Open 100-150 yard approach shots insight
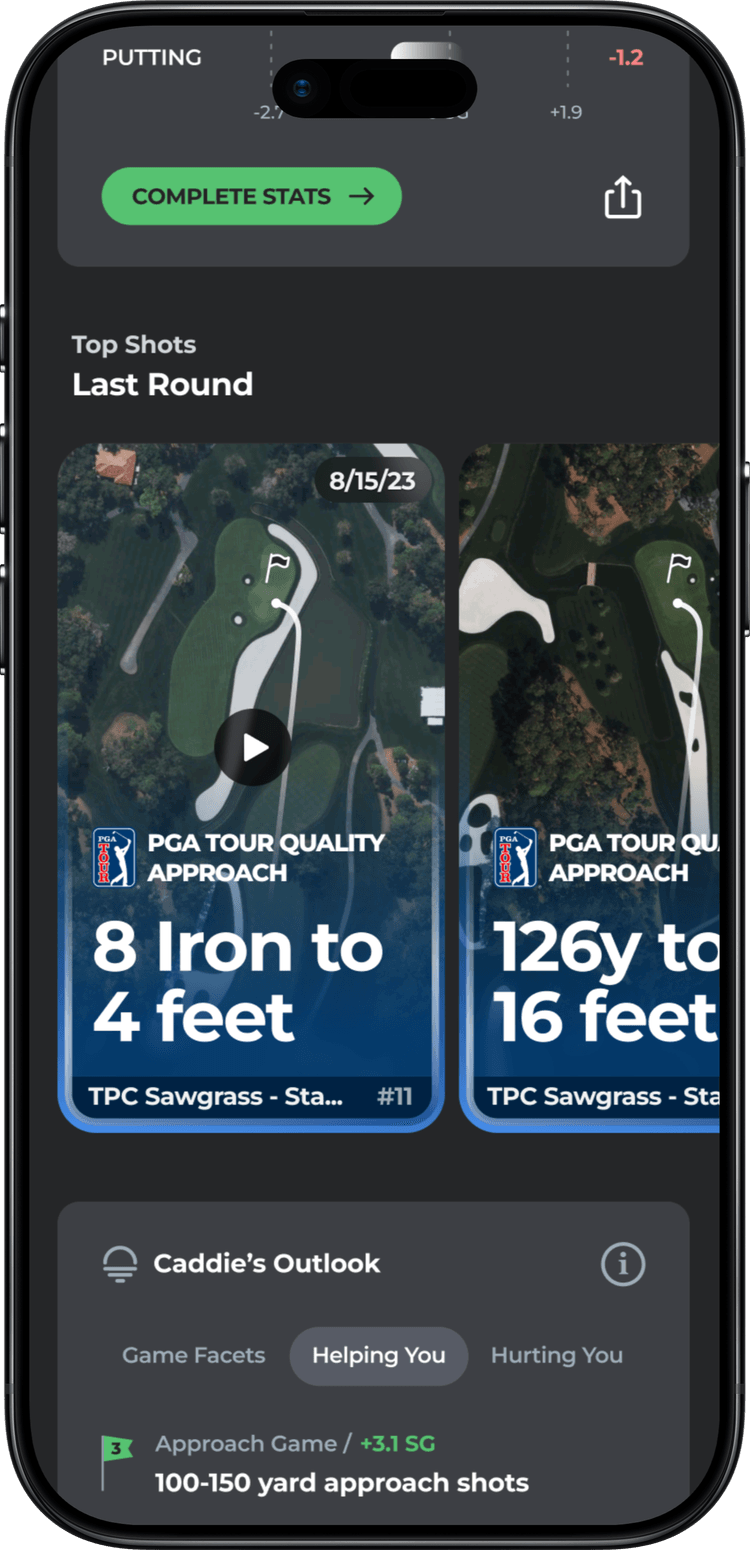 pos(341,1482)
